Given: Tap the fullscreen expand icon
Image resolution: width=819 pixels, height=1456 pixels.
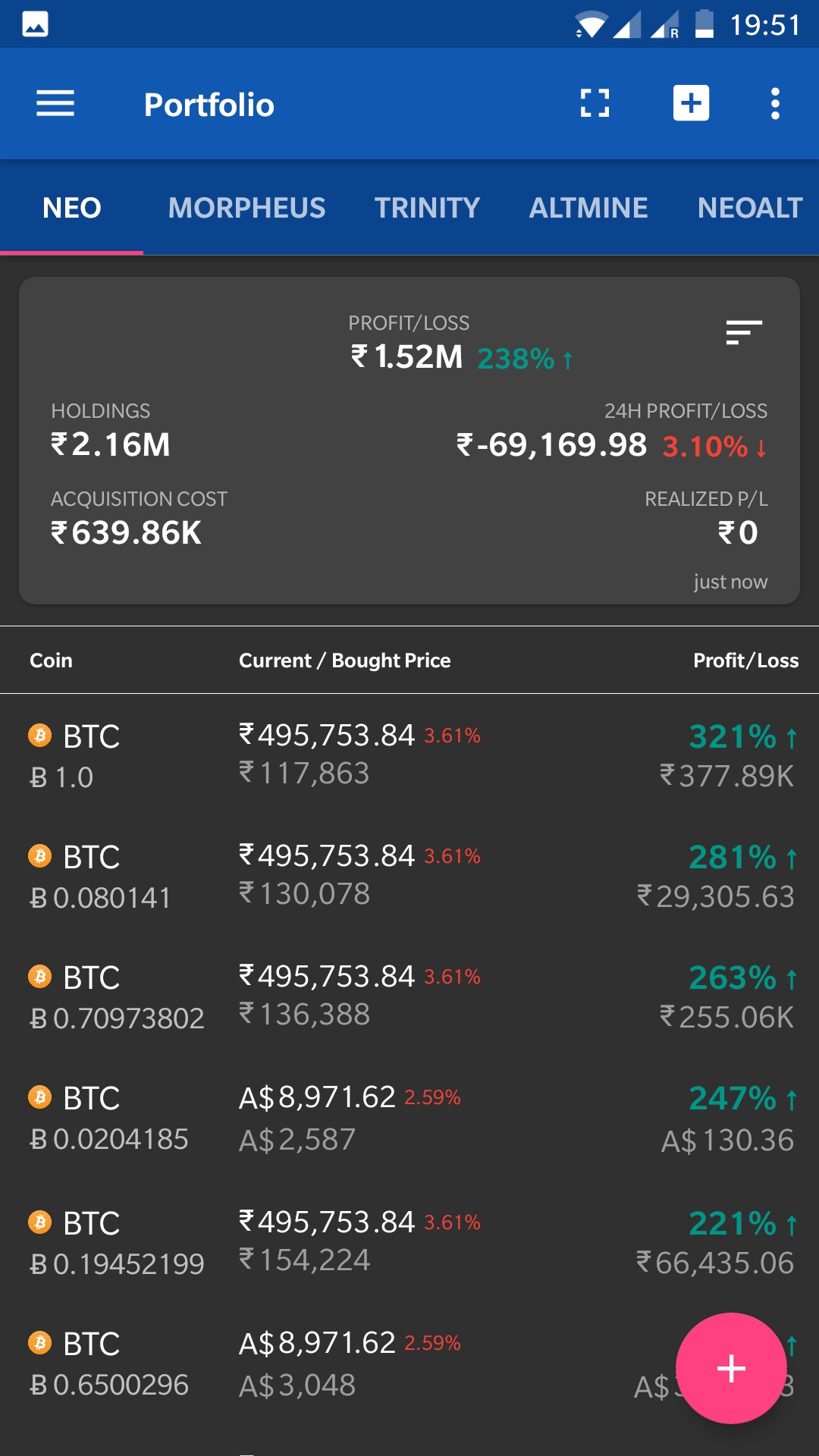Looking at the screenshot, I should [x=595, y=104].
